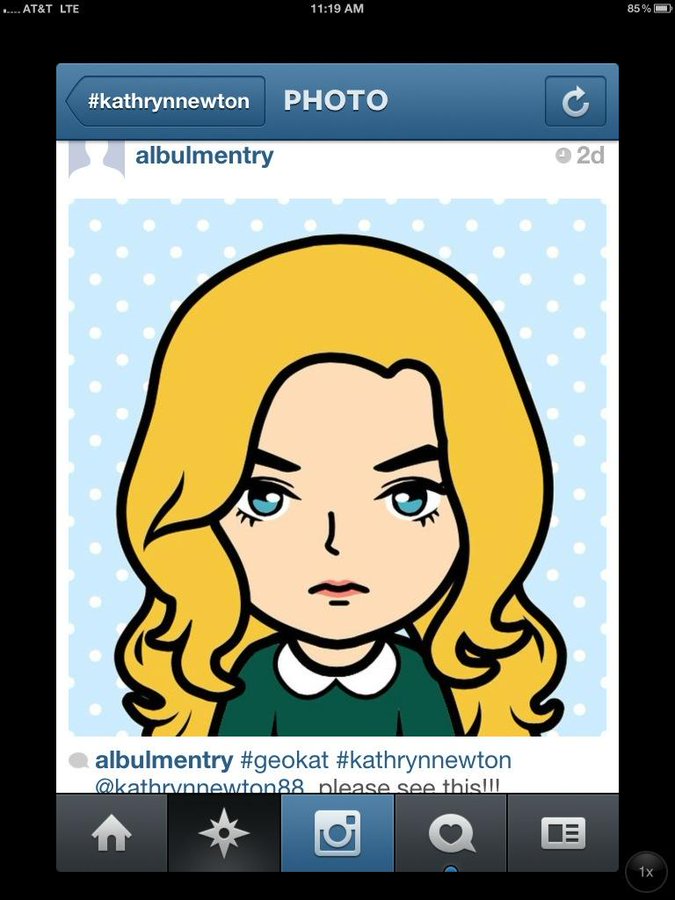Switch to the Explore star tab
This screenshot has height=900, width=675.
pos(224,833)
